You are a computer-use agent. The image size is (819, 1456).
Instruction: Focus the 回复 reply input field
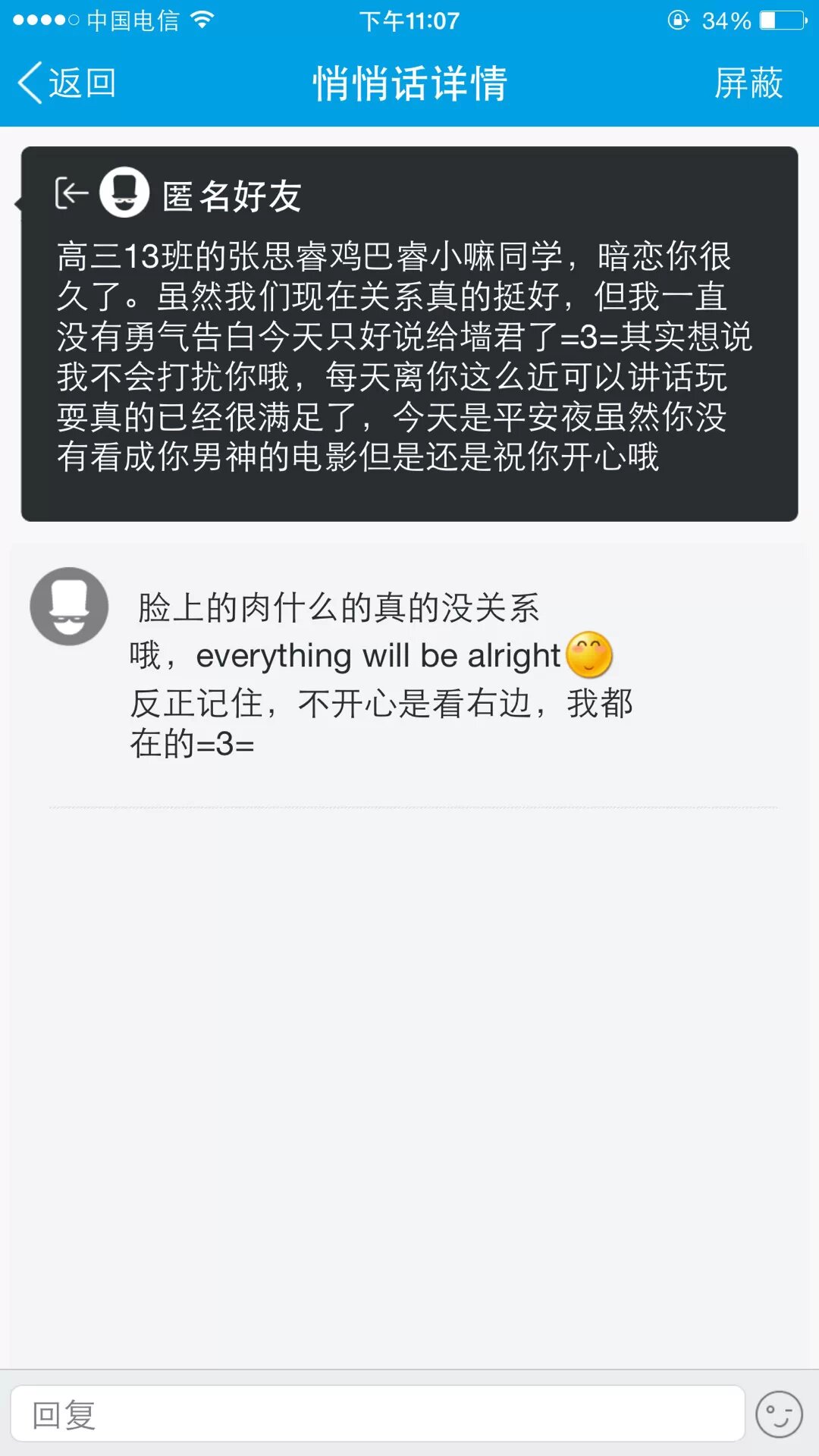pyautogui.click(x=378, y=1414)
